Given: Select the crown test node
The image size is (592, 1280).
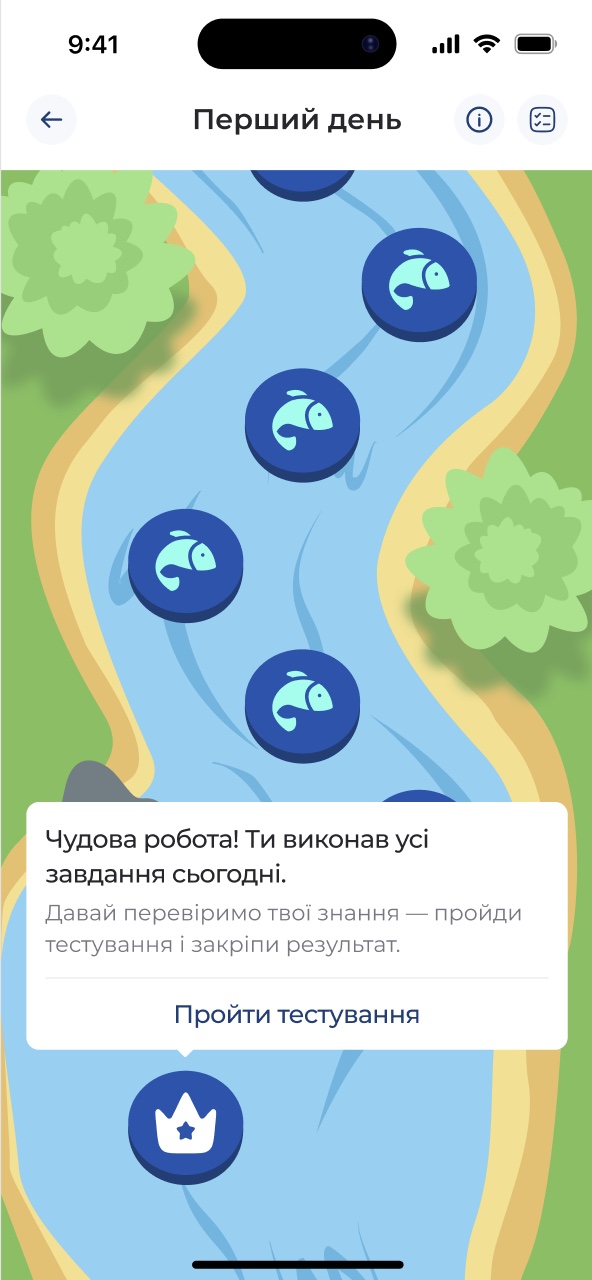Looking at the screenshot, I should pos(186,1127).
